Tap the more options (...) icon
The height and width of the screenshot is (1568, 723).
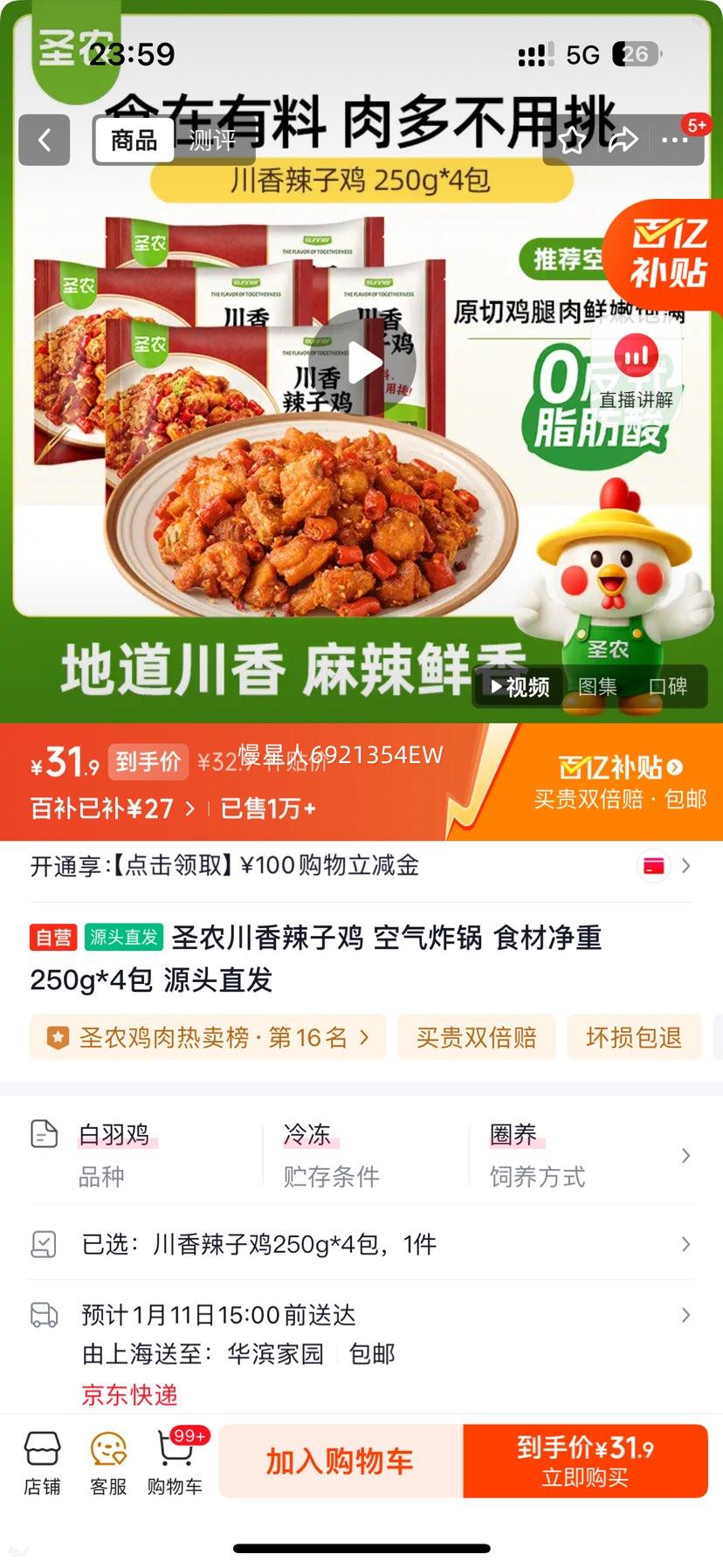677,140
